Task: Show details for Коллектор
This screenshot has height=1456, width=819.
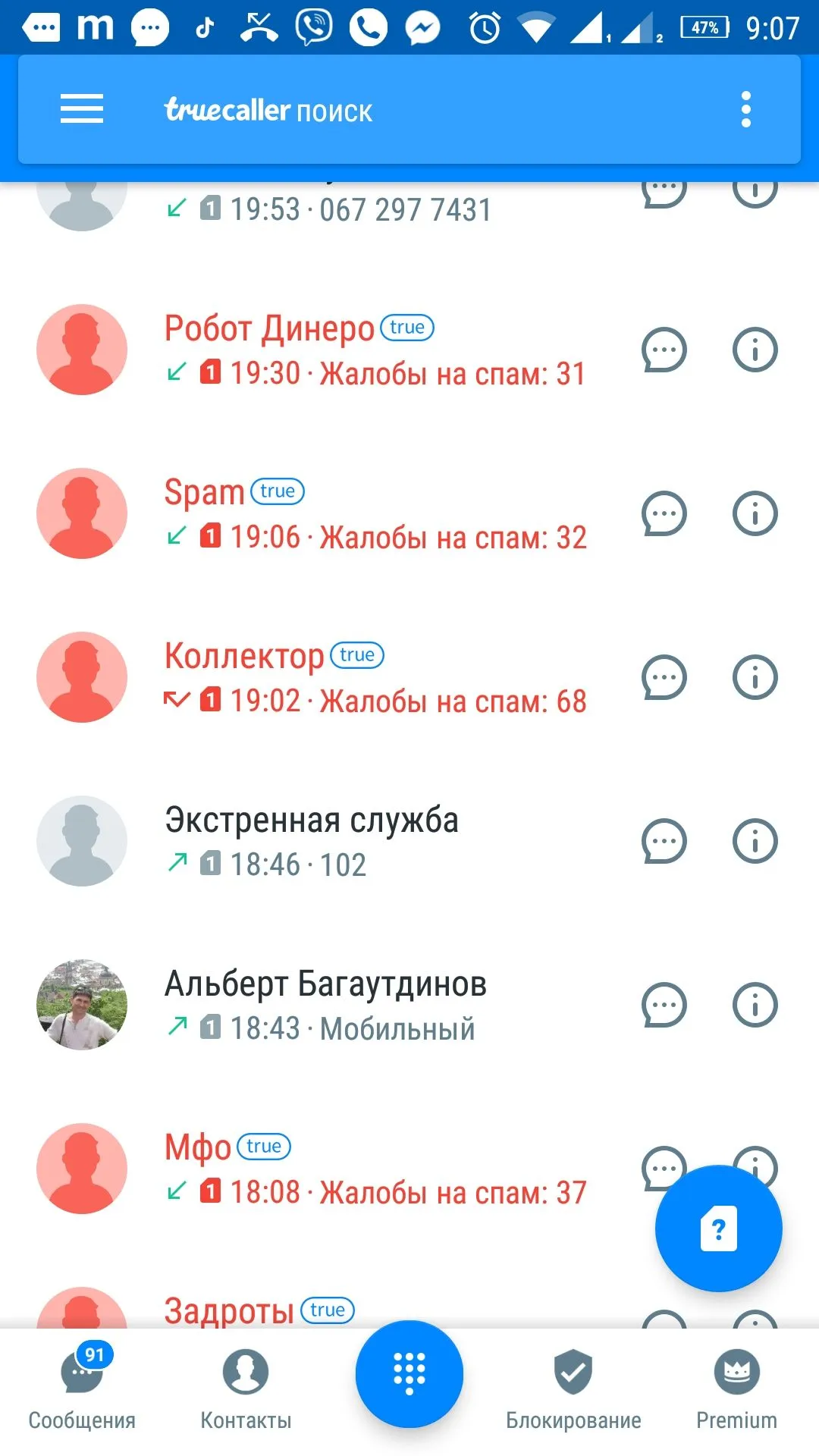Action: [x=755, y=678]
